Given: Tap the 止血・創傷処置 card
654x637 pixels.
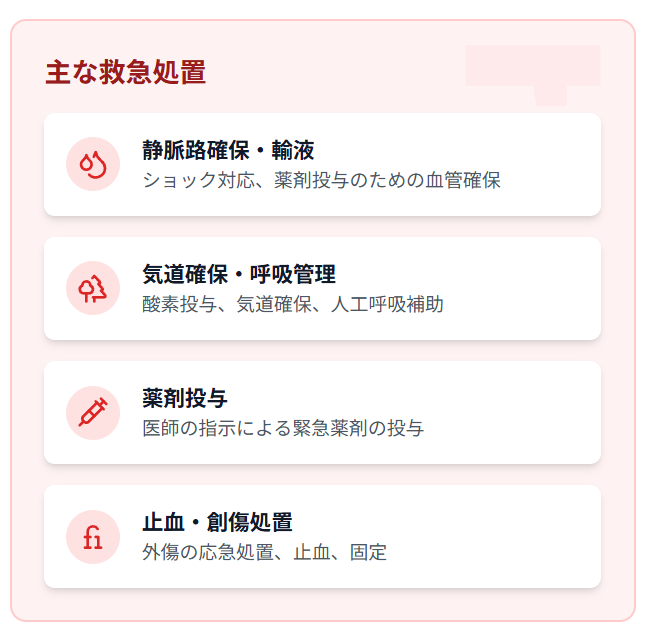Looking at the screenshot, I should [322, 537].
